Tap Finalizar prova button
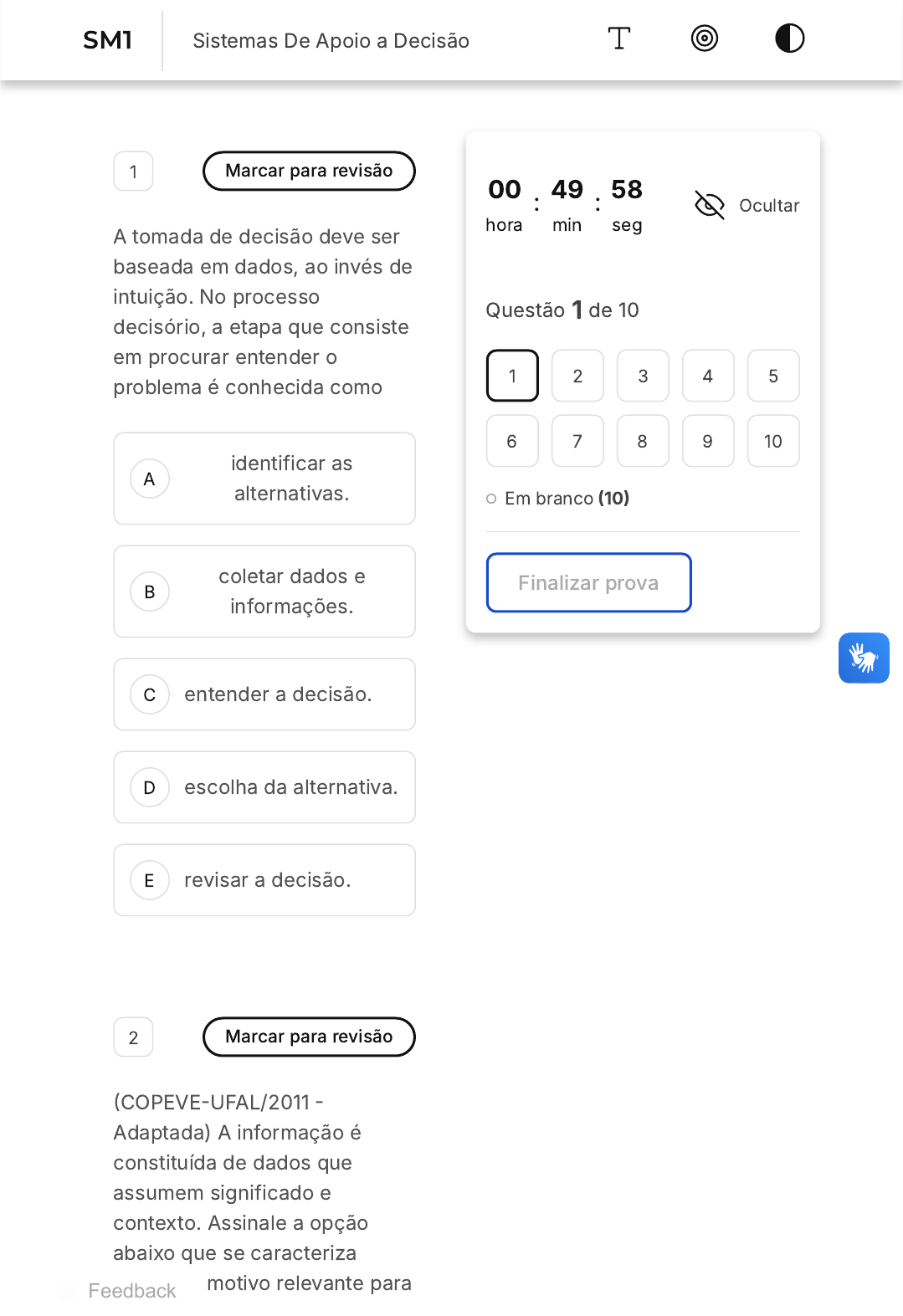 pos(589,582)
